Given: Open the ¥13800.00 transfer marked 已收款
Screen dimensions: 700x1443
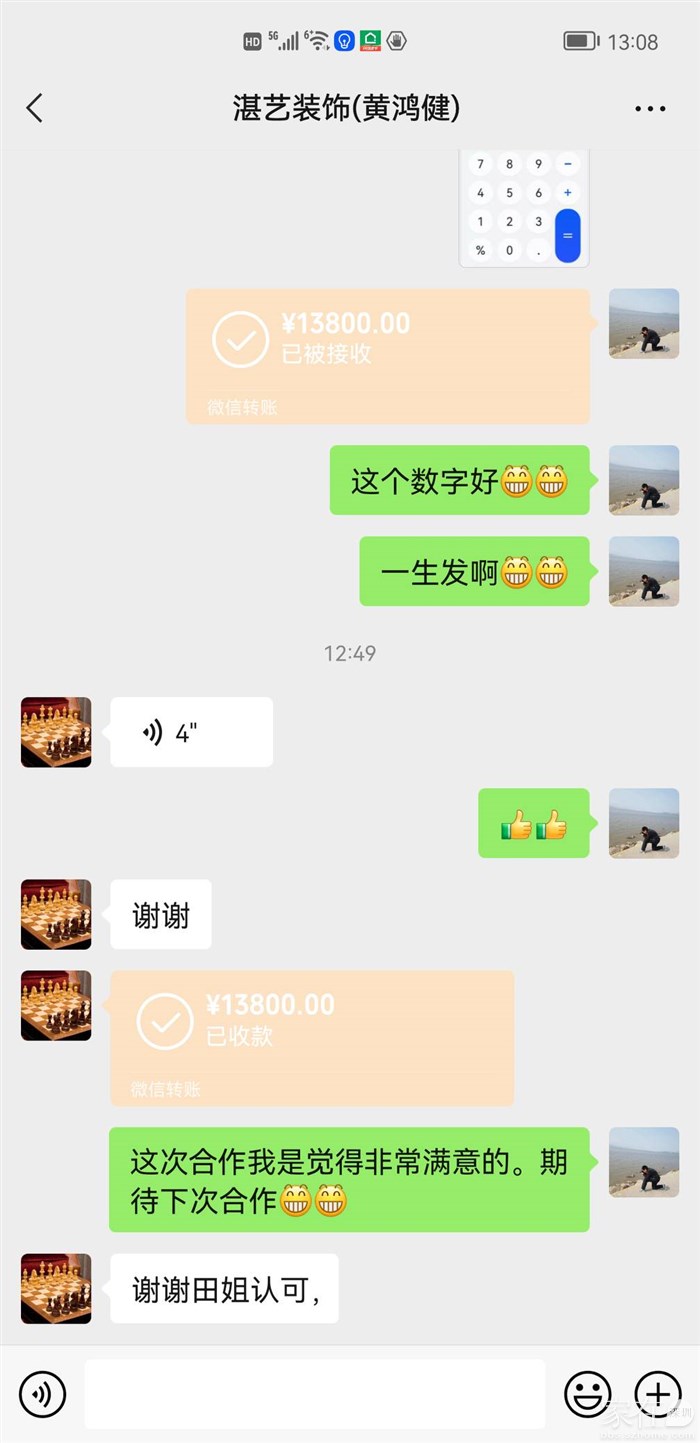Looking at the screenshot, I should coord(312,1037).
